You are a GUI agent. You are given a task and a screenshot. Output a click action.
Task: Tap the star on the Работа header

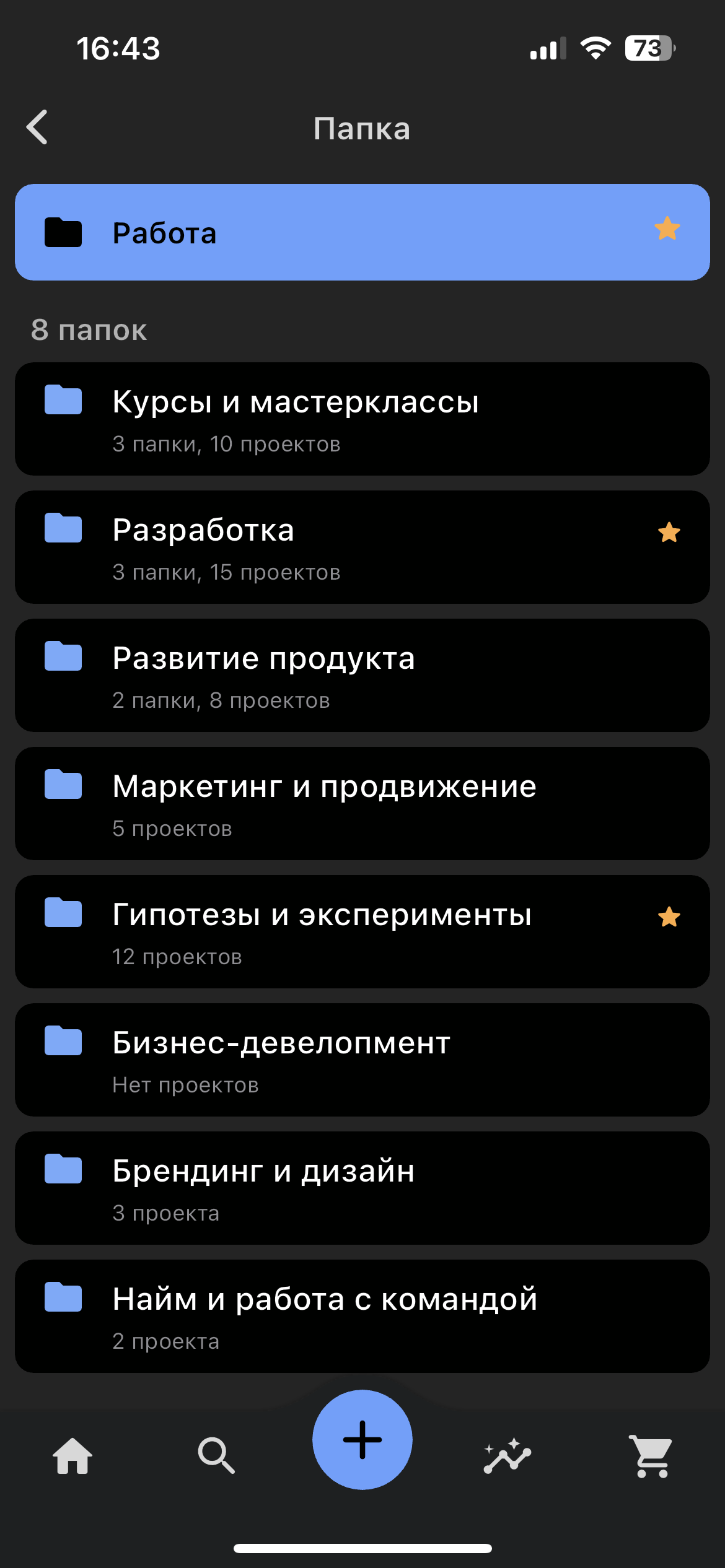pos(667,229)
